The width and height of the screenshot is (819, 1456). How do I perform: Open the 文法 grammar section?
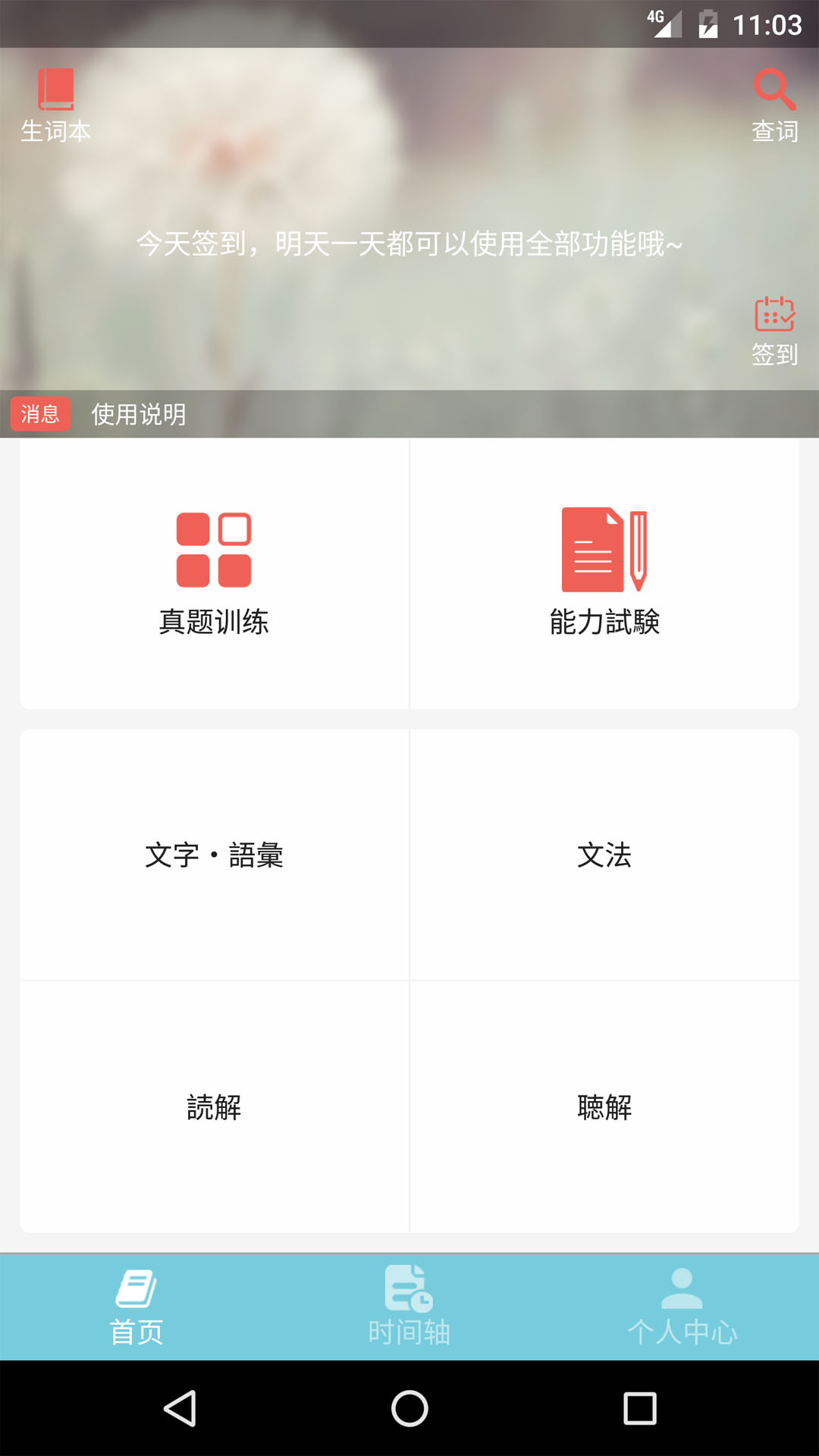point(604,855)
